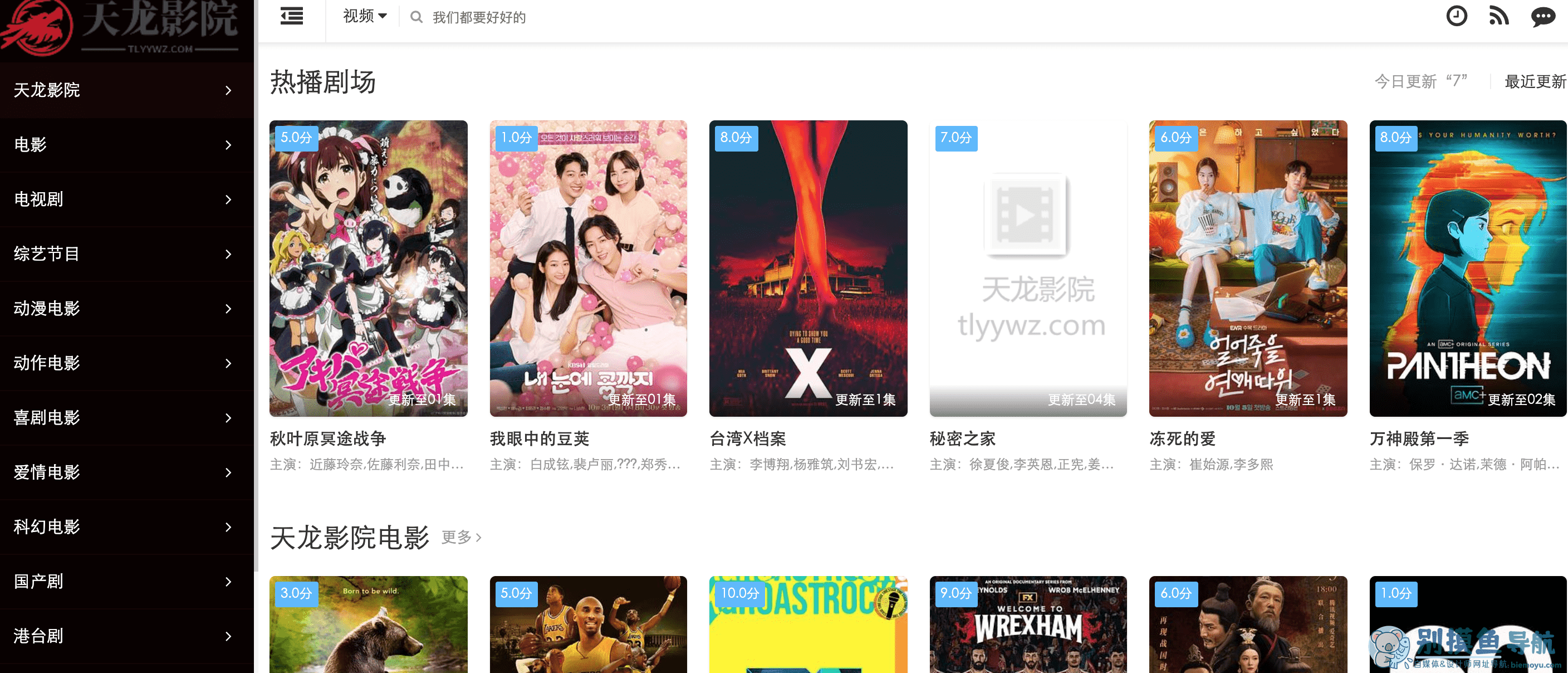
Task: Collapse the sidebar menu button
Action: click(292, 17)
